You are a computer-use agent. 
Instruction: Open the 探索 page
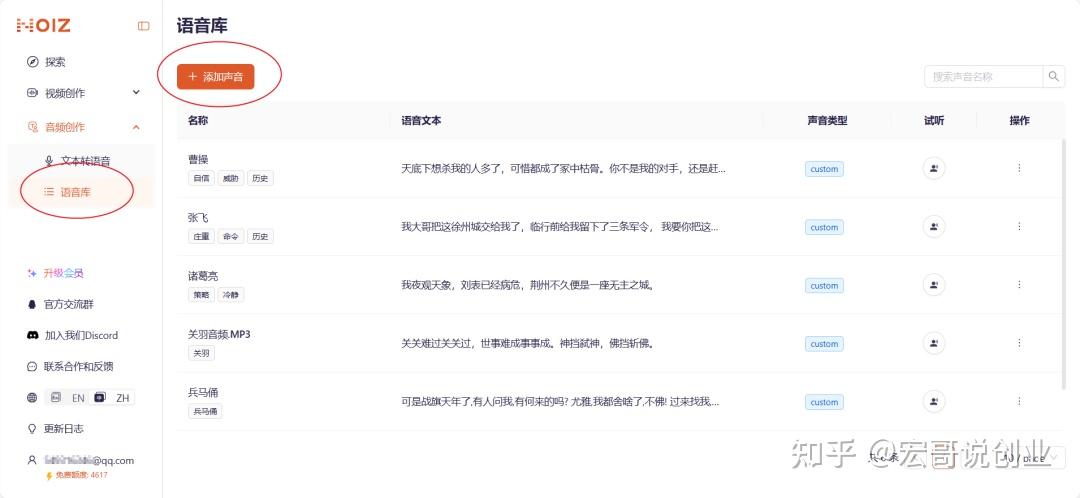tap(55, 62)
